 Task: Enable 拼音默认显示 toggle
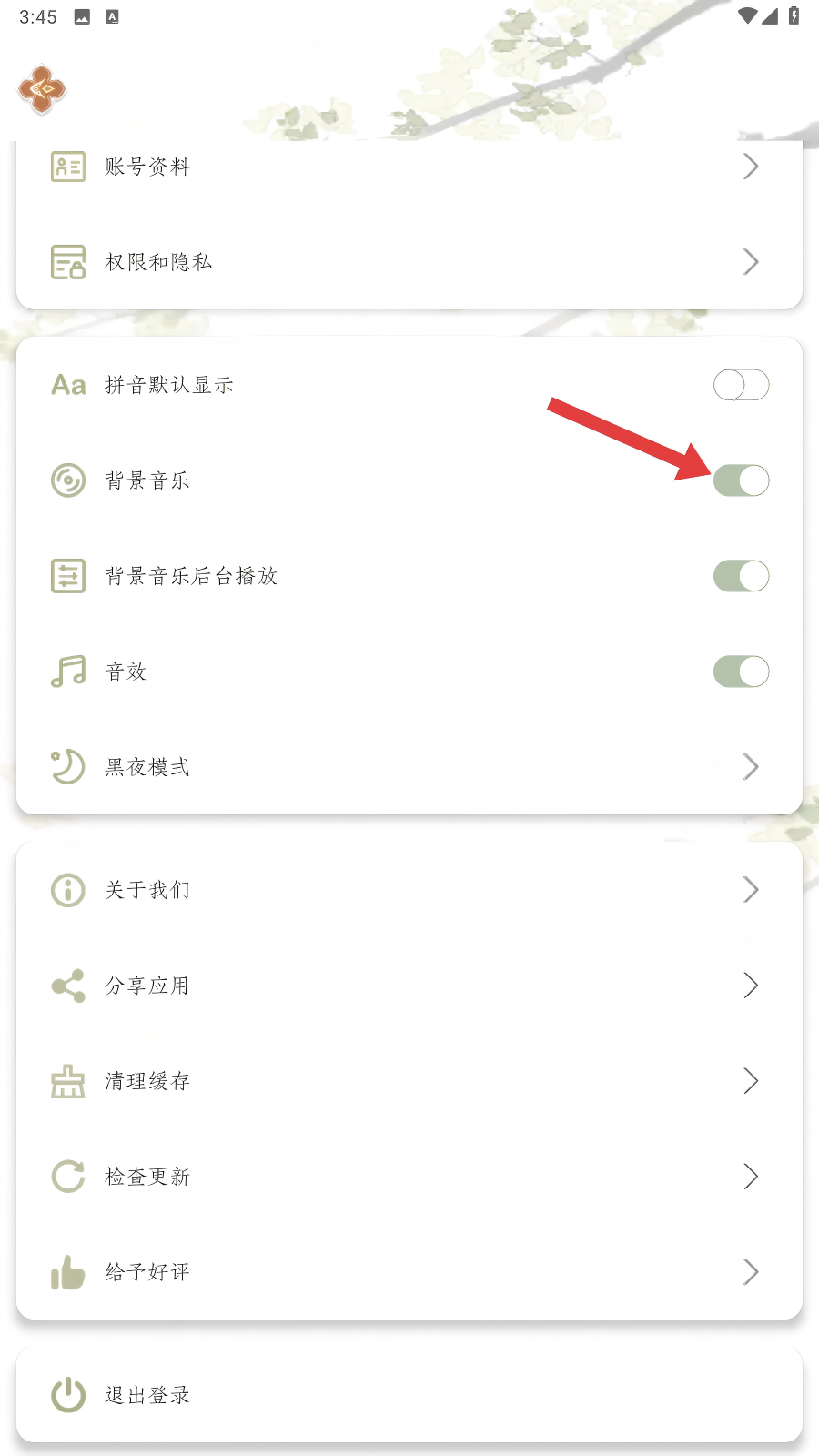(x=741, y=385)
